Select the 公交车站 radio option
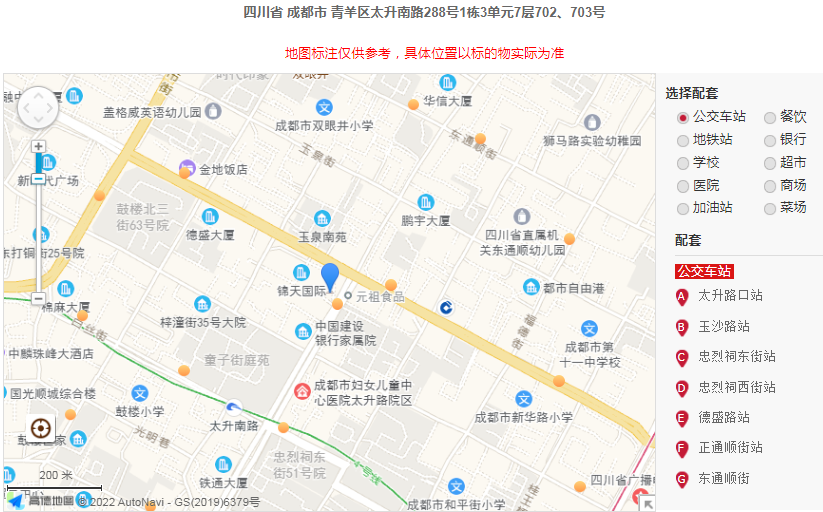Screen dimensions: 823x512 pyautogui.click(x=683, y=117)
